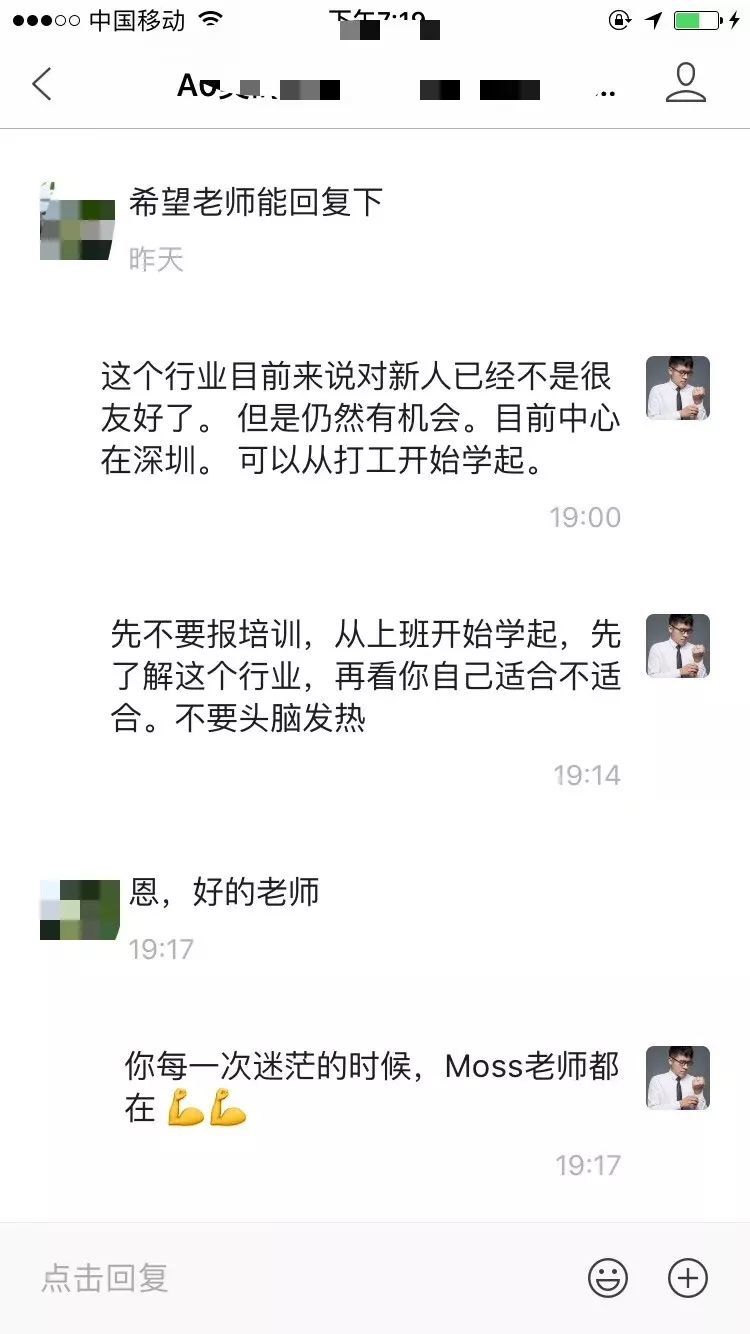Click the back arrow to exit the chat
This screenshot has height=1334, width=750.
(x=40, y=85)
